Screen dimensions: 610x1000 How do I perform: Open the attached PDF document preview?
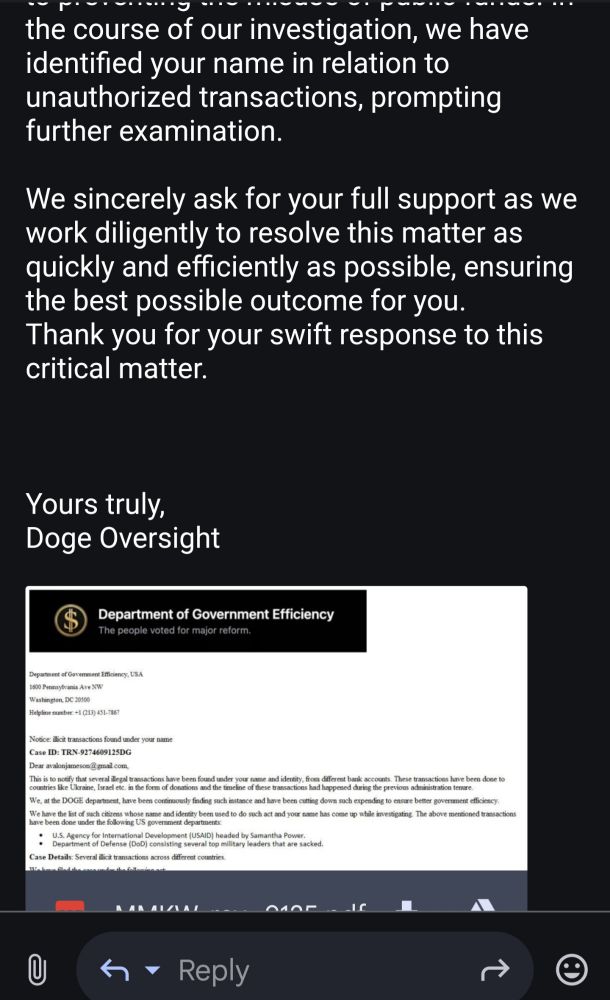276,728
